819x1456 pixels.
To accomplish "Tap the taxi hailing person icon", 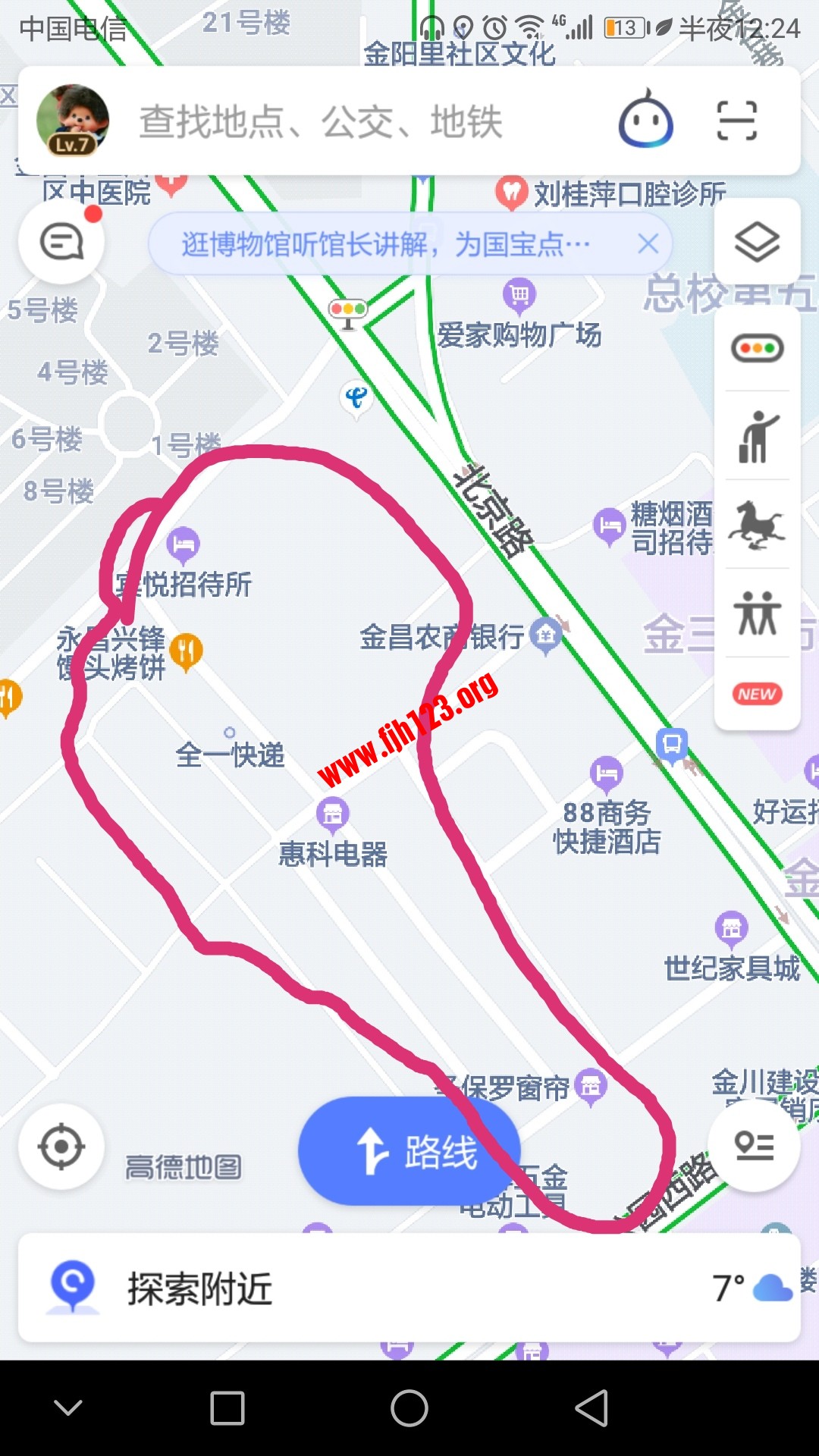I will pyautogui.click(x=757, y=436).
